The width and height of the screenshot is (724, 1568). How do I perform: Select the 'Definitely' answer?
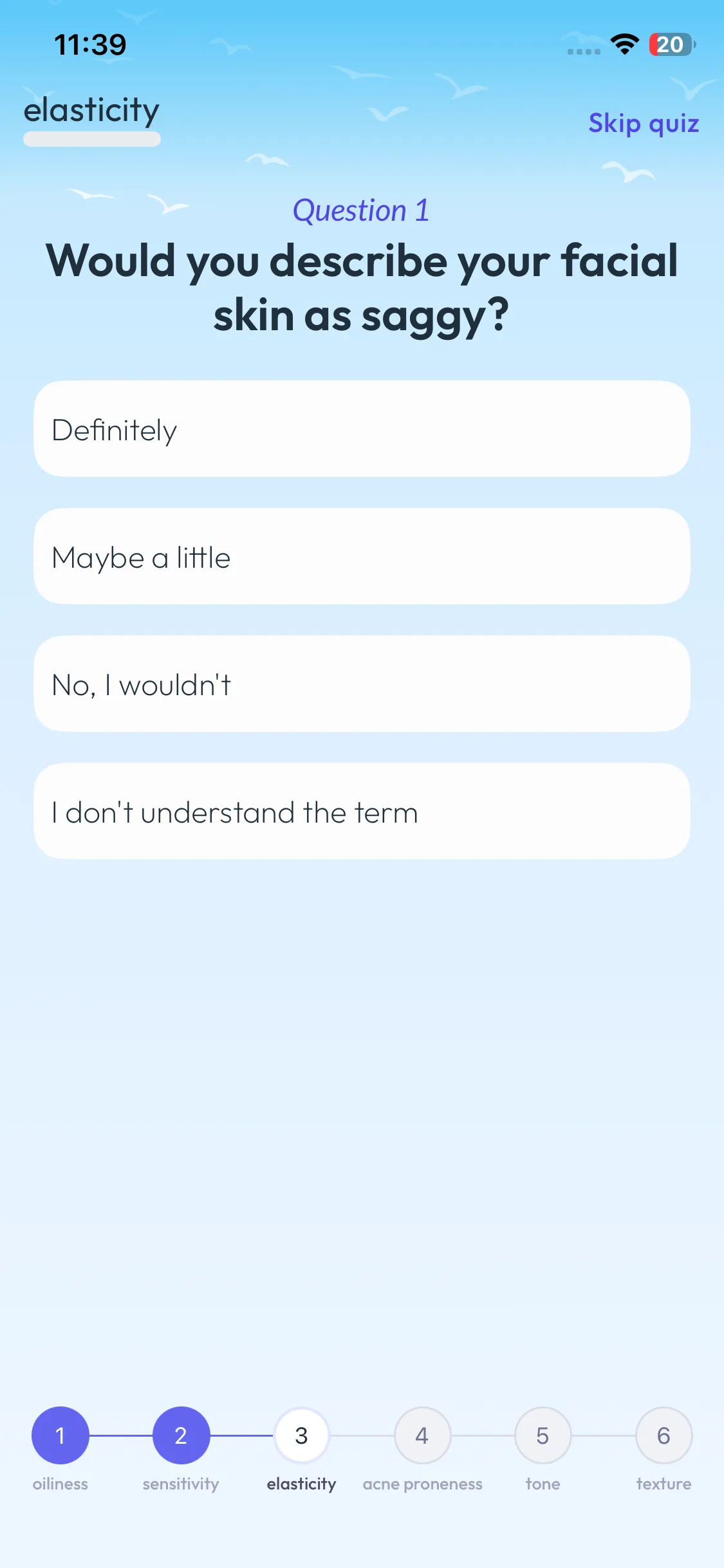pos(362,429)
